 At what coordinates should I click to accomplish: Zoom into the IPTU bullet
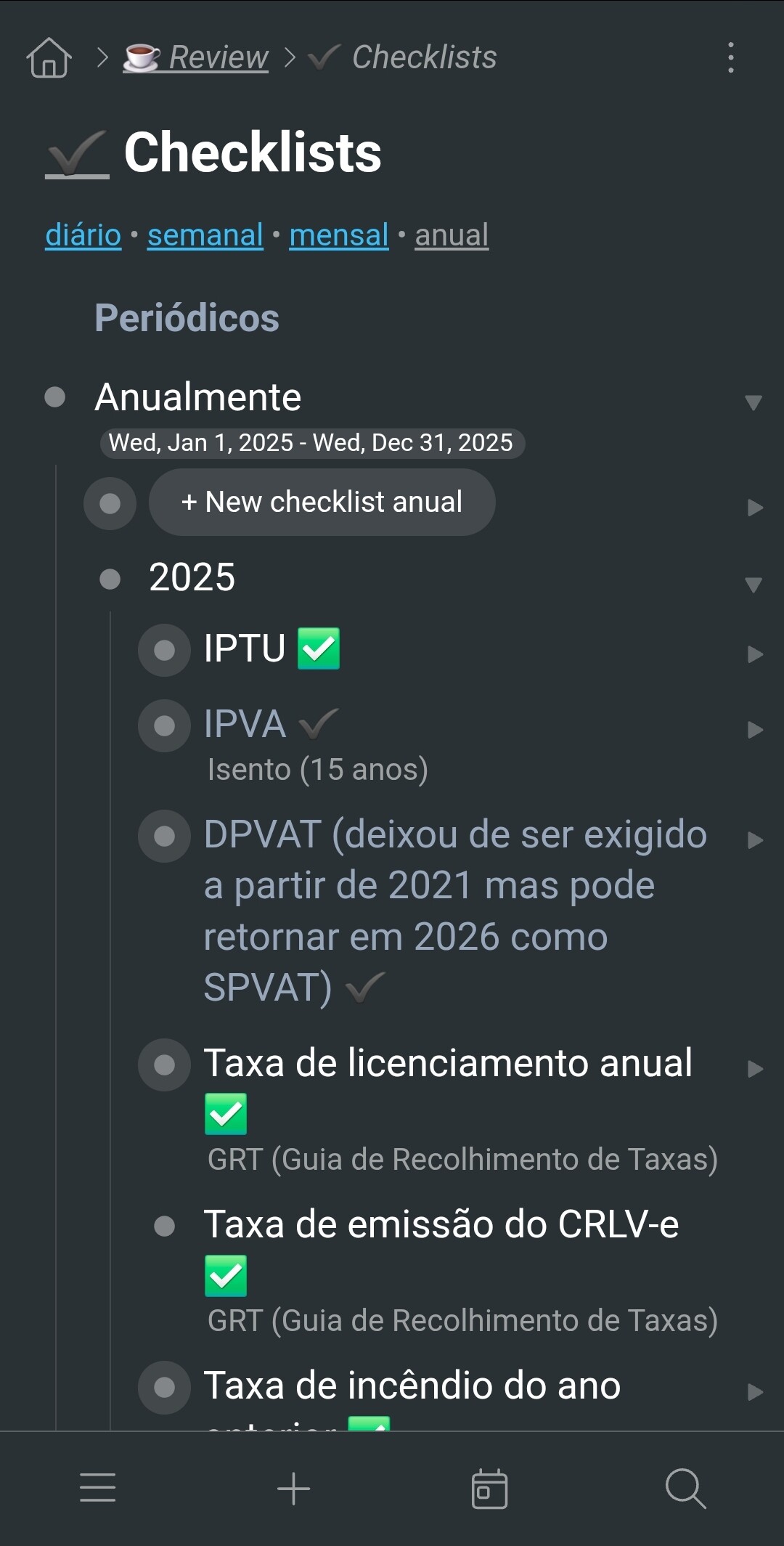[x=165, y=650]
